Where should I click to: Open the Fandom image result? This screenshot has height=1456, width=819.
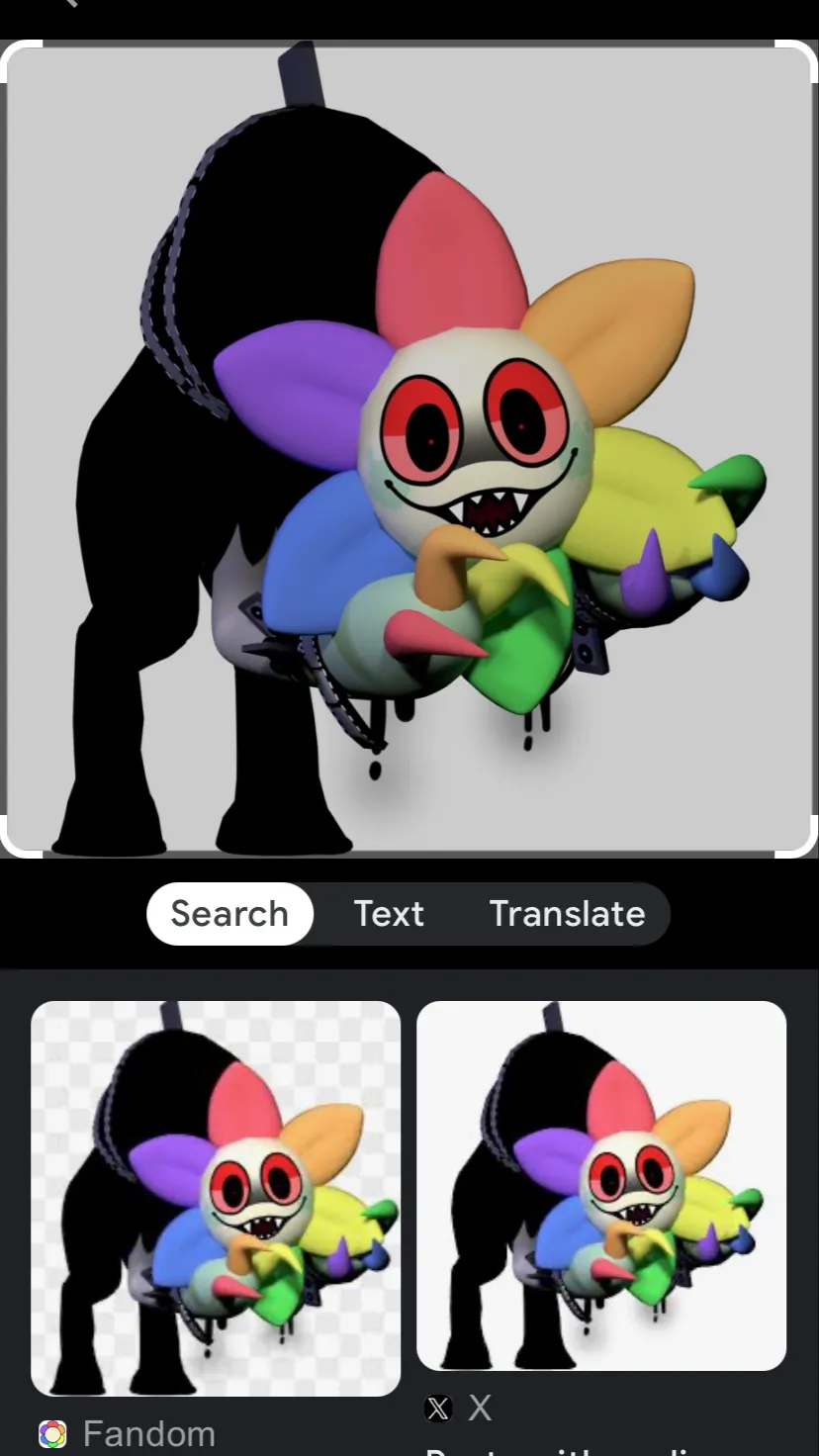point(216,1198)
